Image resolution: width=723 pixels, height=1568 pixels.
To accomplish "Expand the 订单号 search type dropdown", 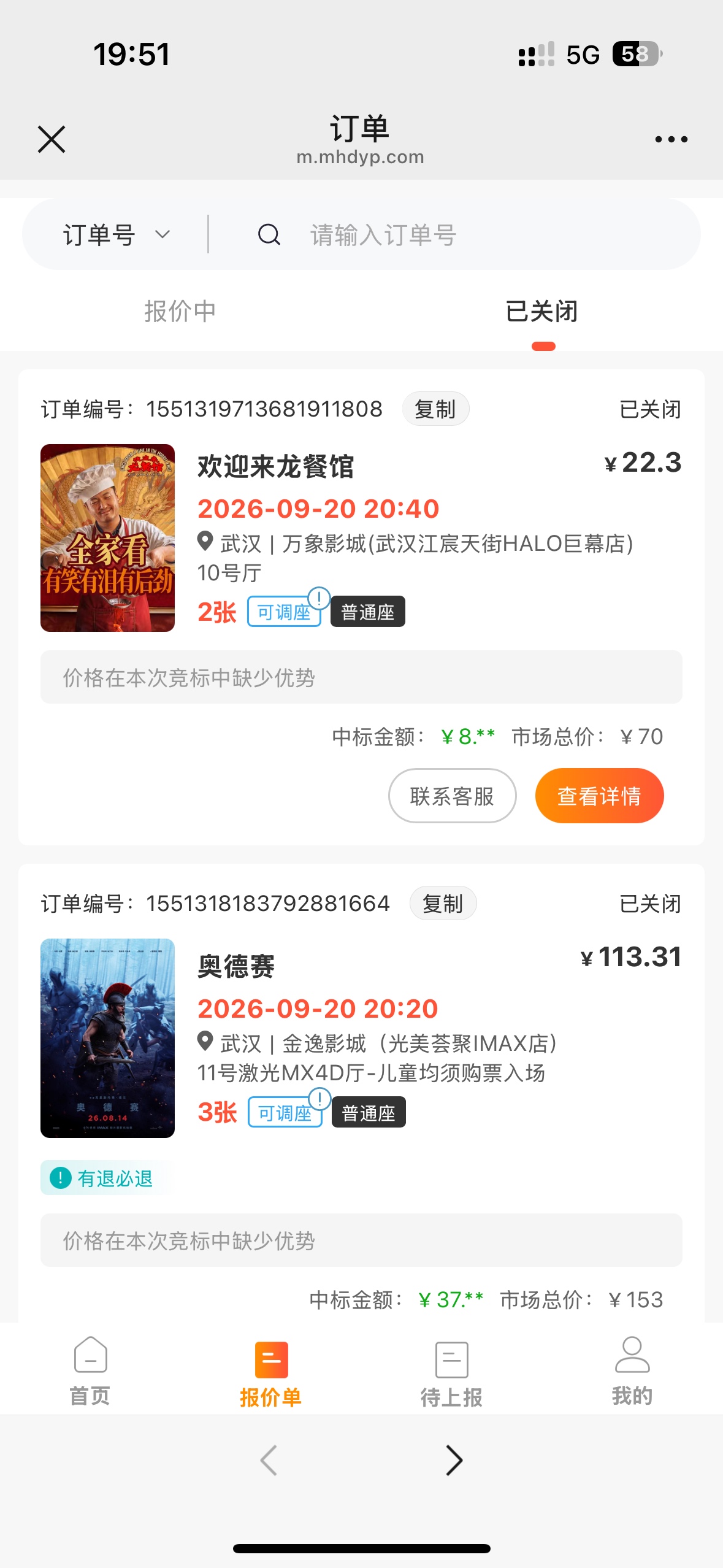I will (x=117, y=234).
